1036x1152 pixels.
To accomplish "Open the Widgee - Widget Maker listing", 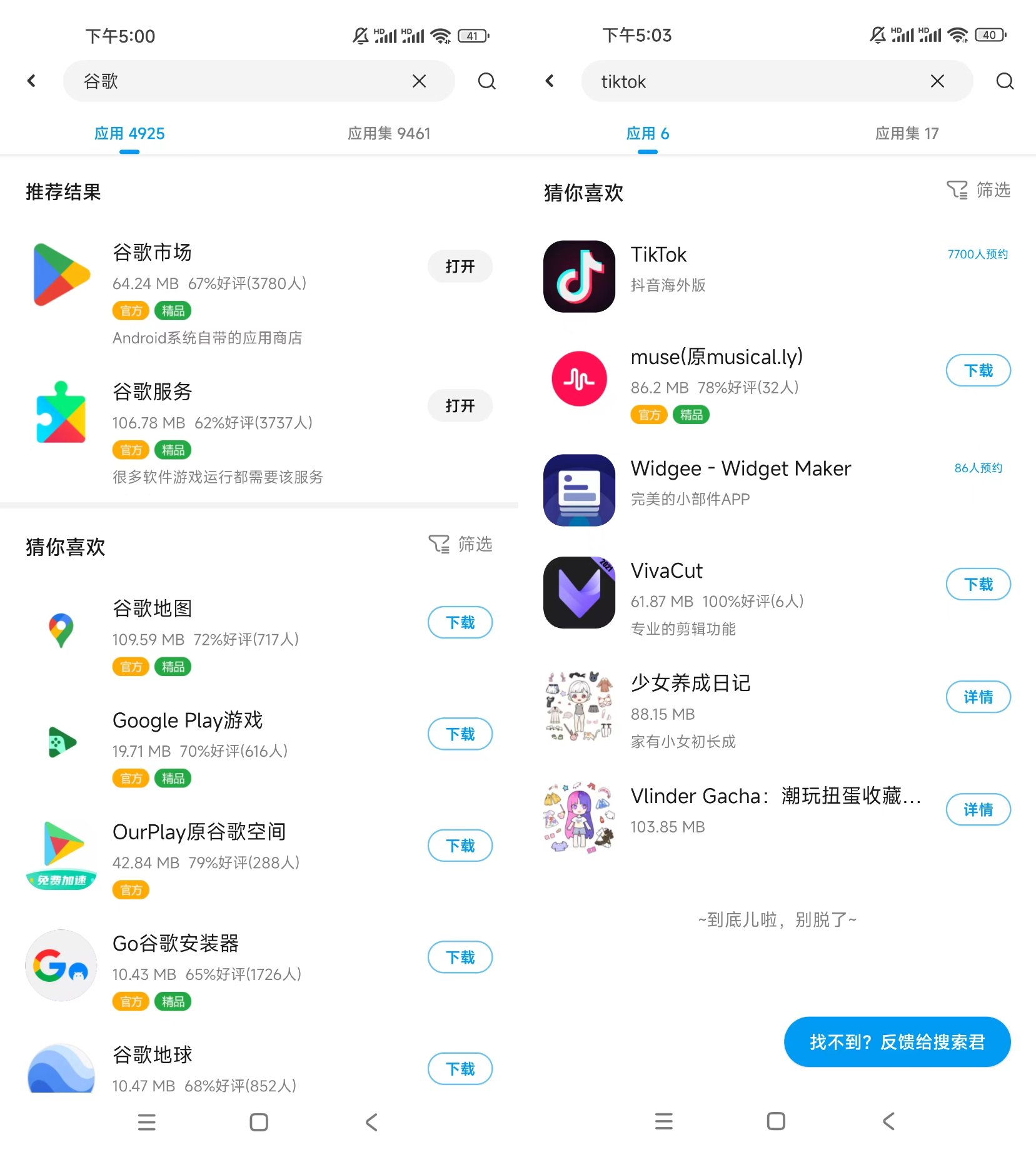I will pos(740,482).
